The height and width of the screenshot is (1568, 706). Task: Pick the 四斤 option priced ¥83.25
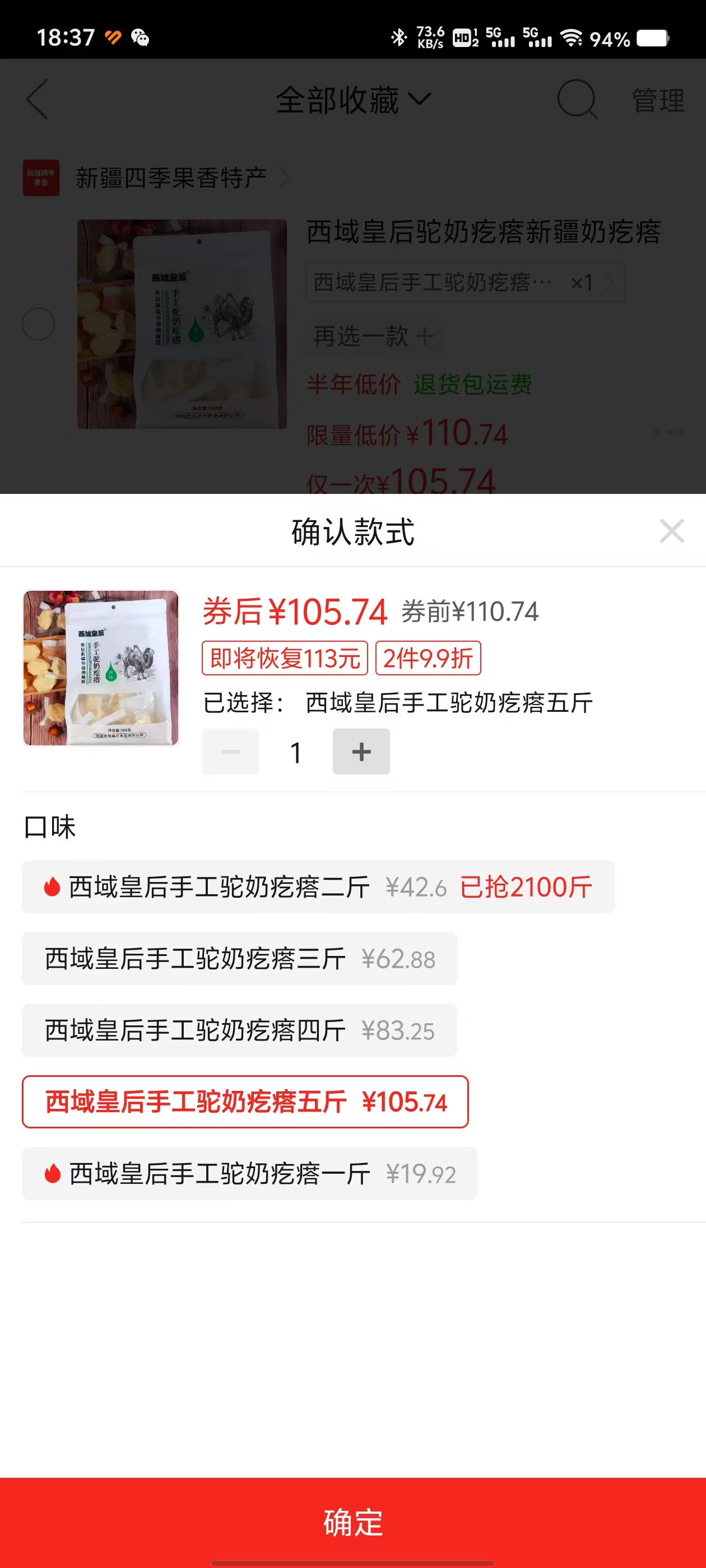239,1030
